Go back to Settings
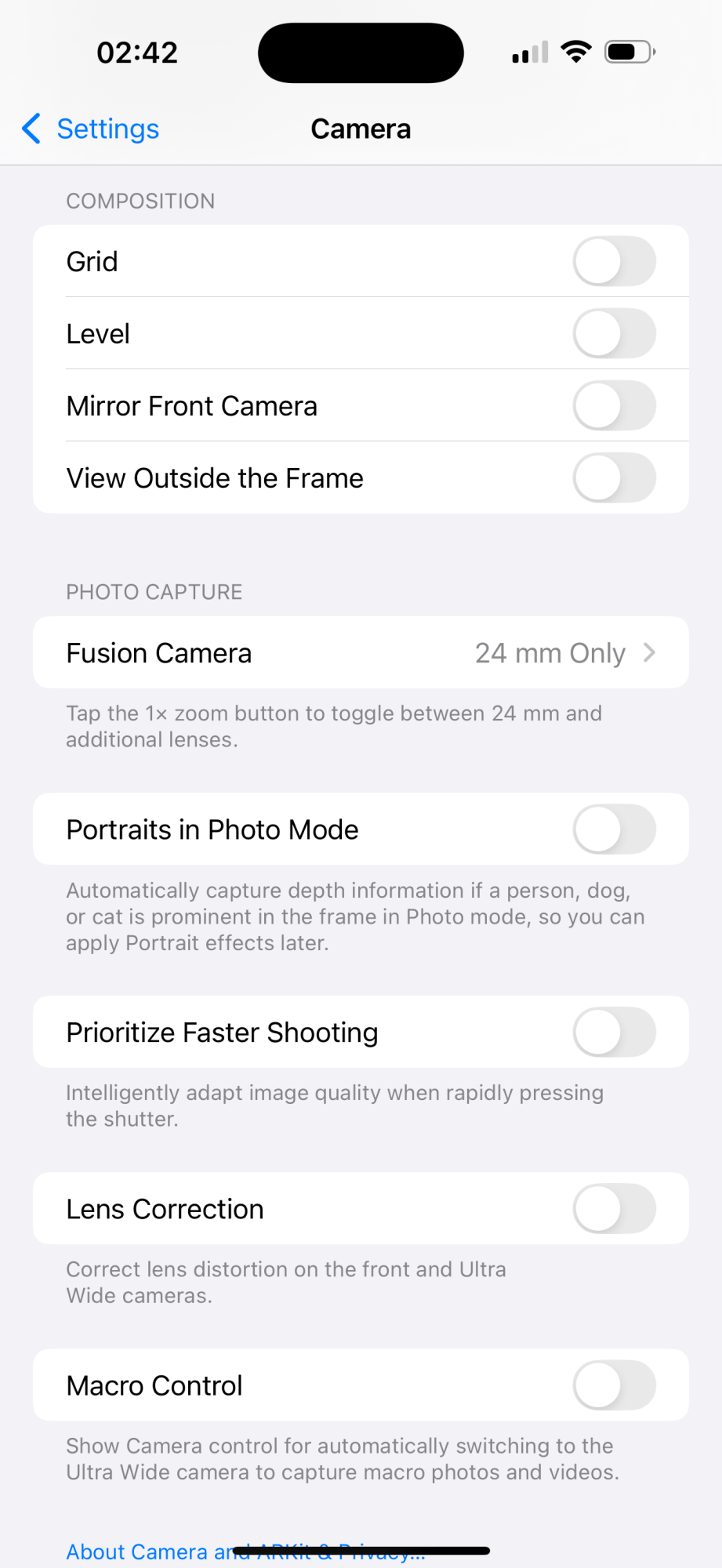 click(x=91, y=129)
